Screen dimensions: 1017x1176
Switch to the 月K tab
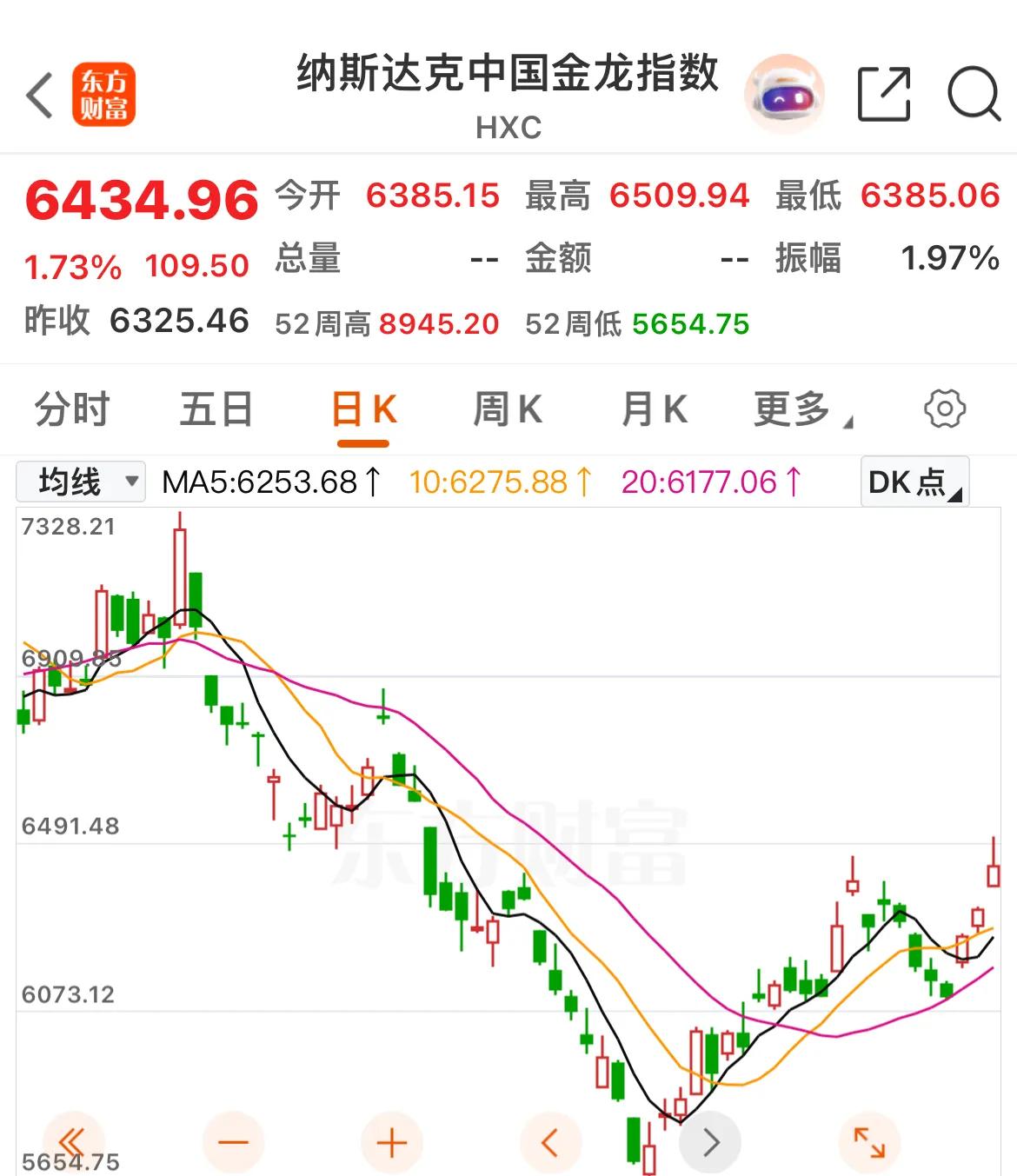pos(655,409)
